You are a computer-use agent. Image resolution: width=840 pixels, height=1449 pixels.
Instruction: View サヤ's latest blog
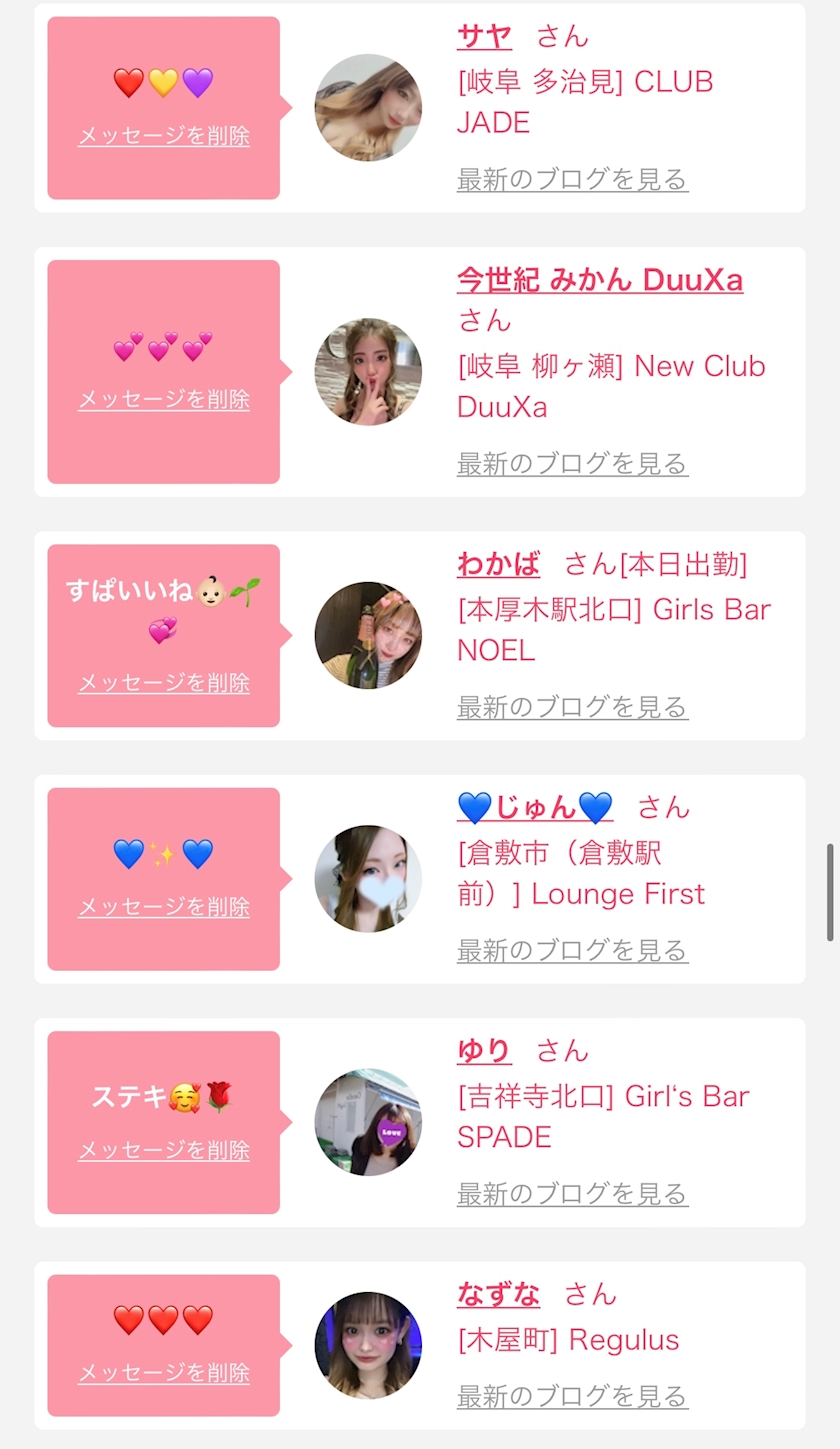[x=572, y=180]
